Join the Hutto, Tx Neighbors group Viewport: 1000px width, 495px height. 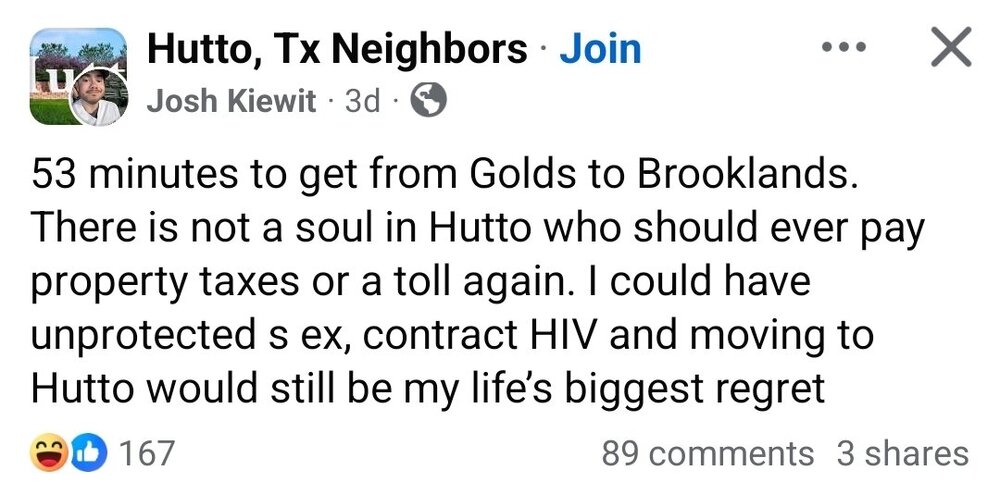tap(600, 48)
